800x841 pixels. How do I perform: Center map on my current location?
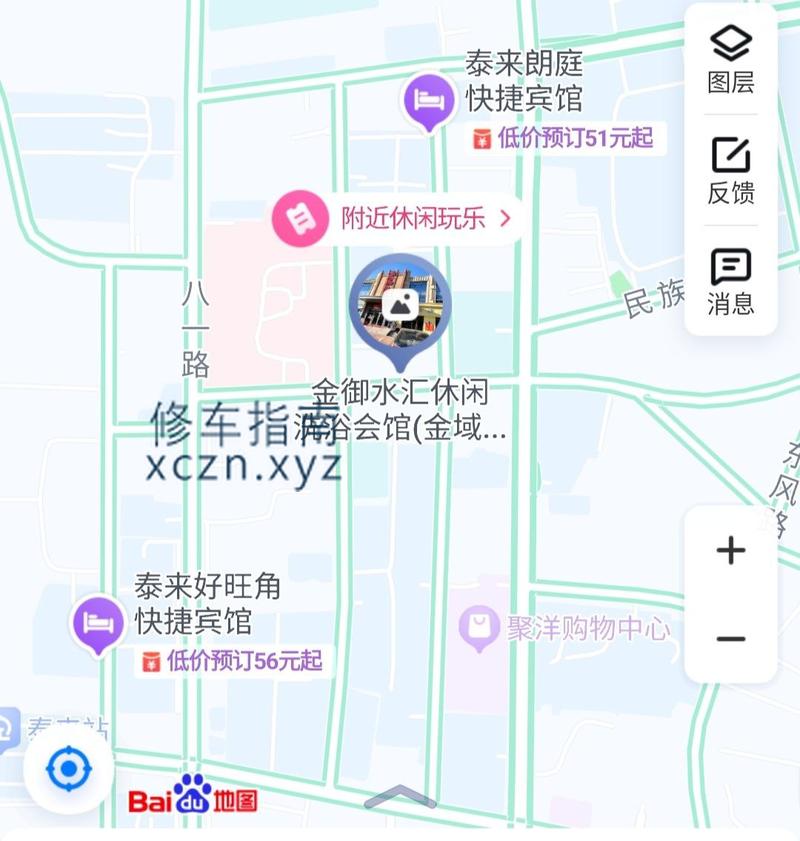click(x=69, y=770)
